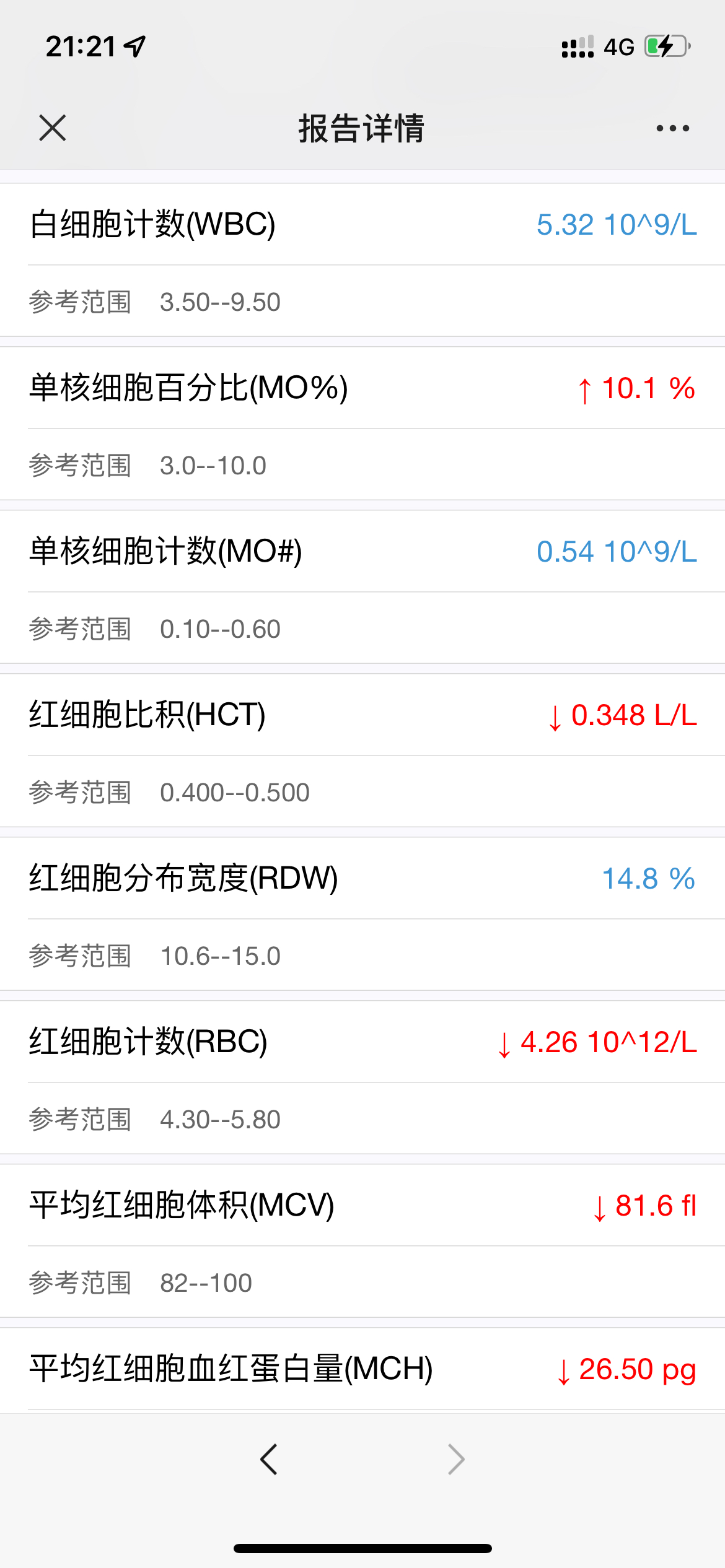Viewport: 725px width, 1568px height.
Task: Open the three-dot overflow menu
Action: tap(672, 128)
